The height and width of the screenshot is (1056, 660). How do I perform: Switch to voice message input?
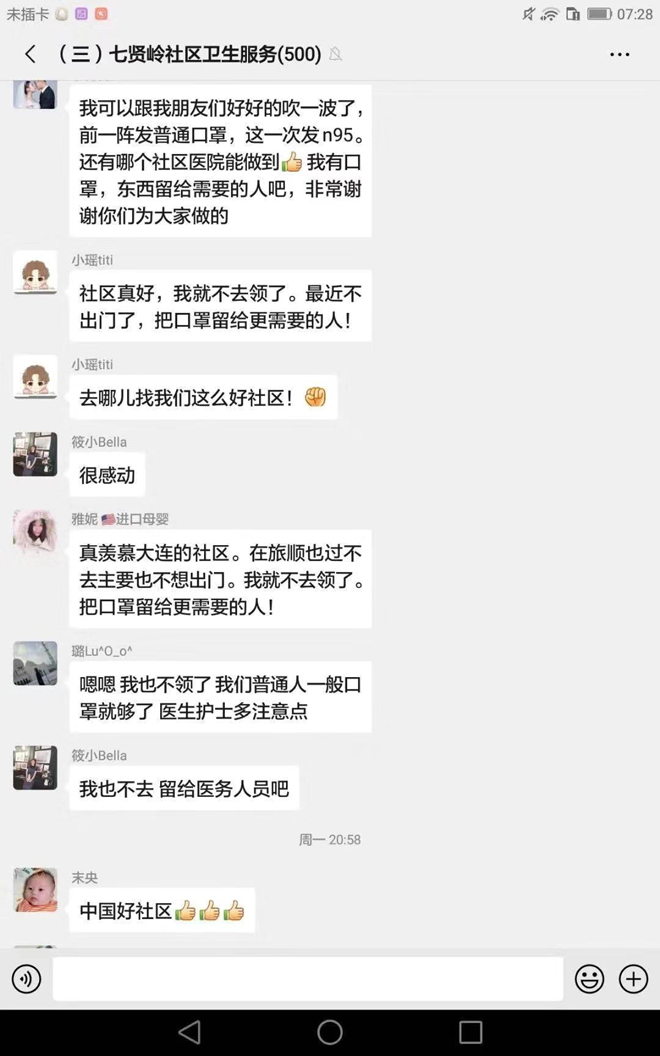click(x=26, y=979)
